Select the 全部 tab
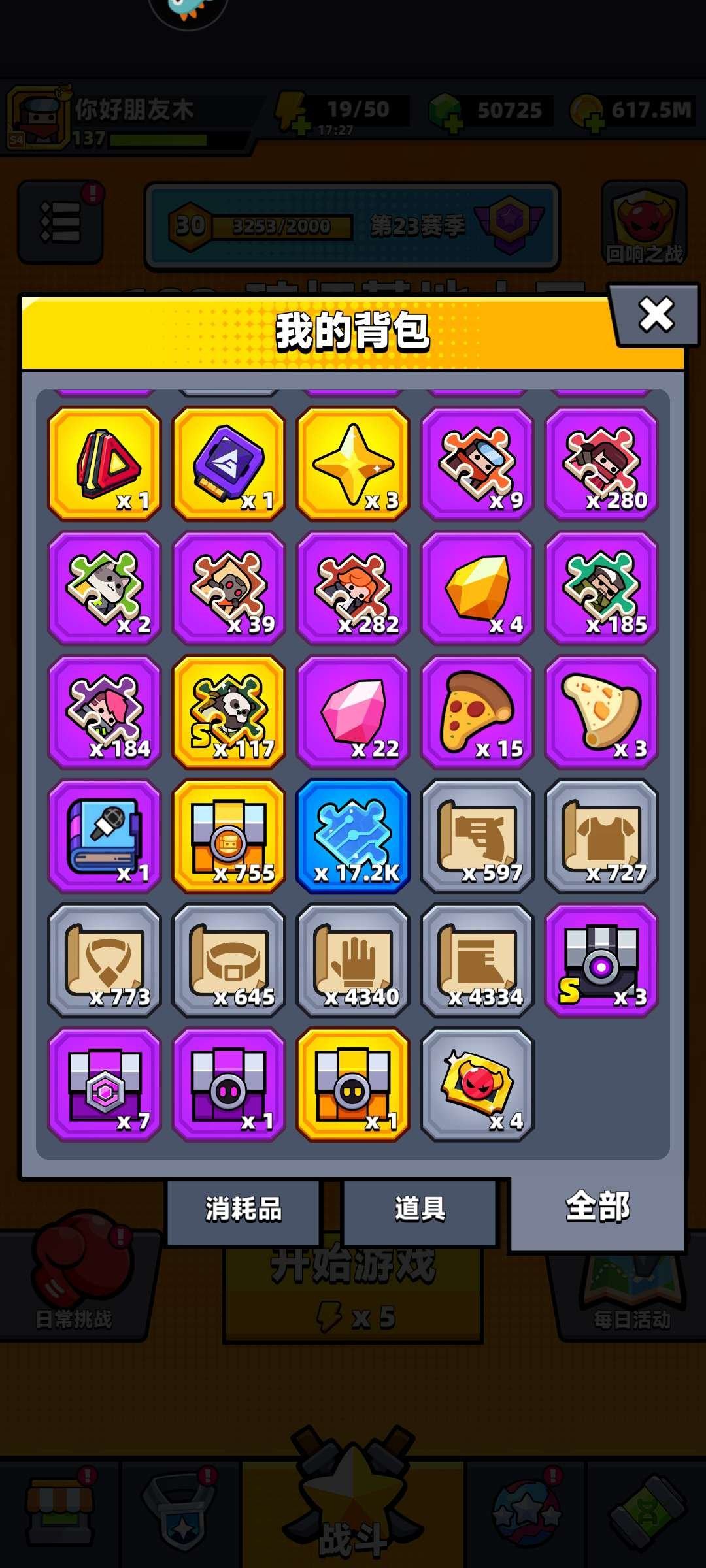The height and width of the screenshot is (1568, 706). (597, 1207)
